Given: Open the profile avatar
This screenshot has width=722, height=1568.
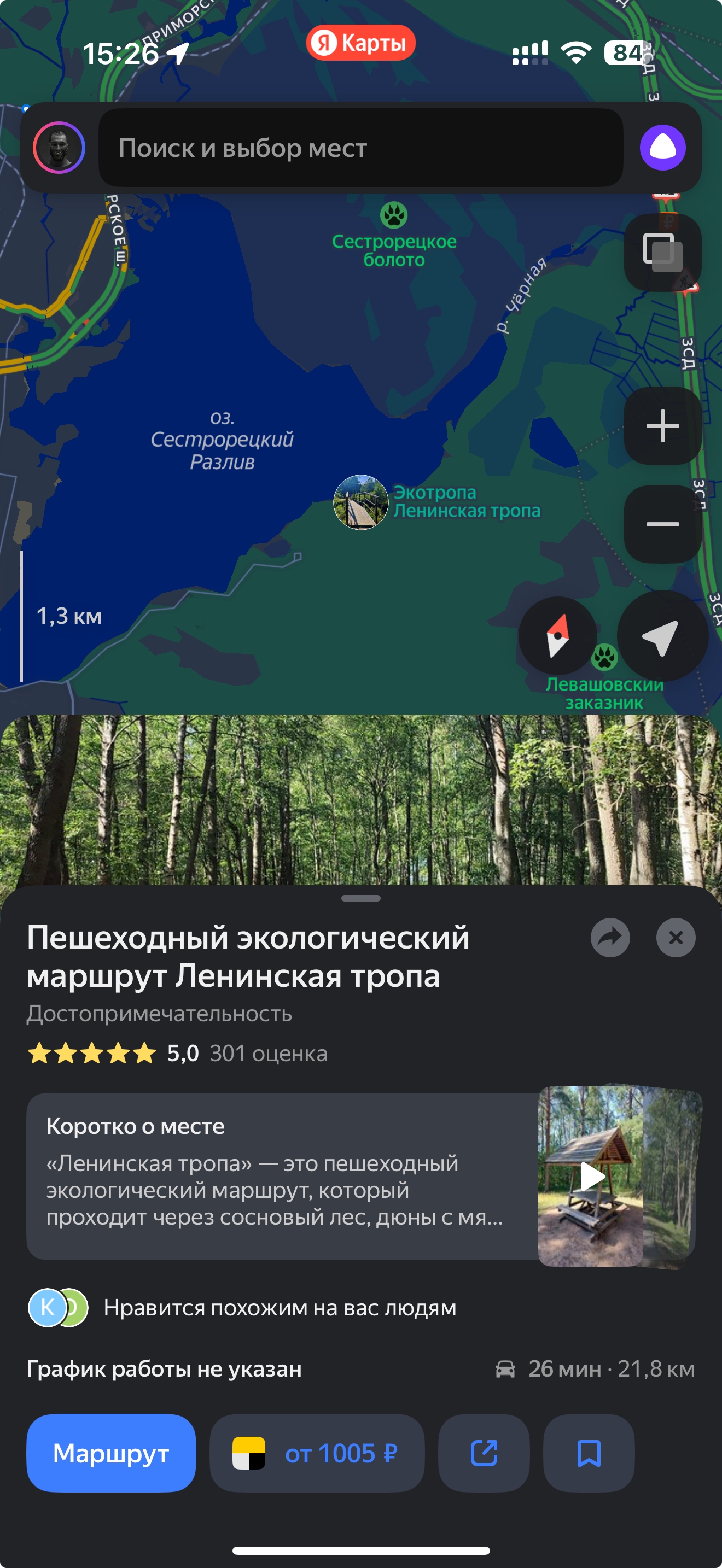Looking at the screenshot, I should [x=59, y=148].
